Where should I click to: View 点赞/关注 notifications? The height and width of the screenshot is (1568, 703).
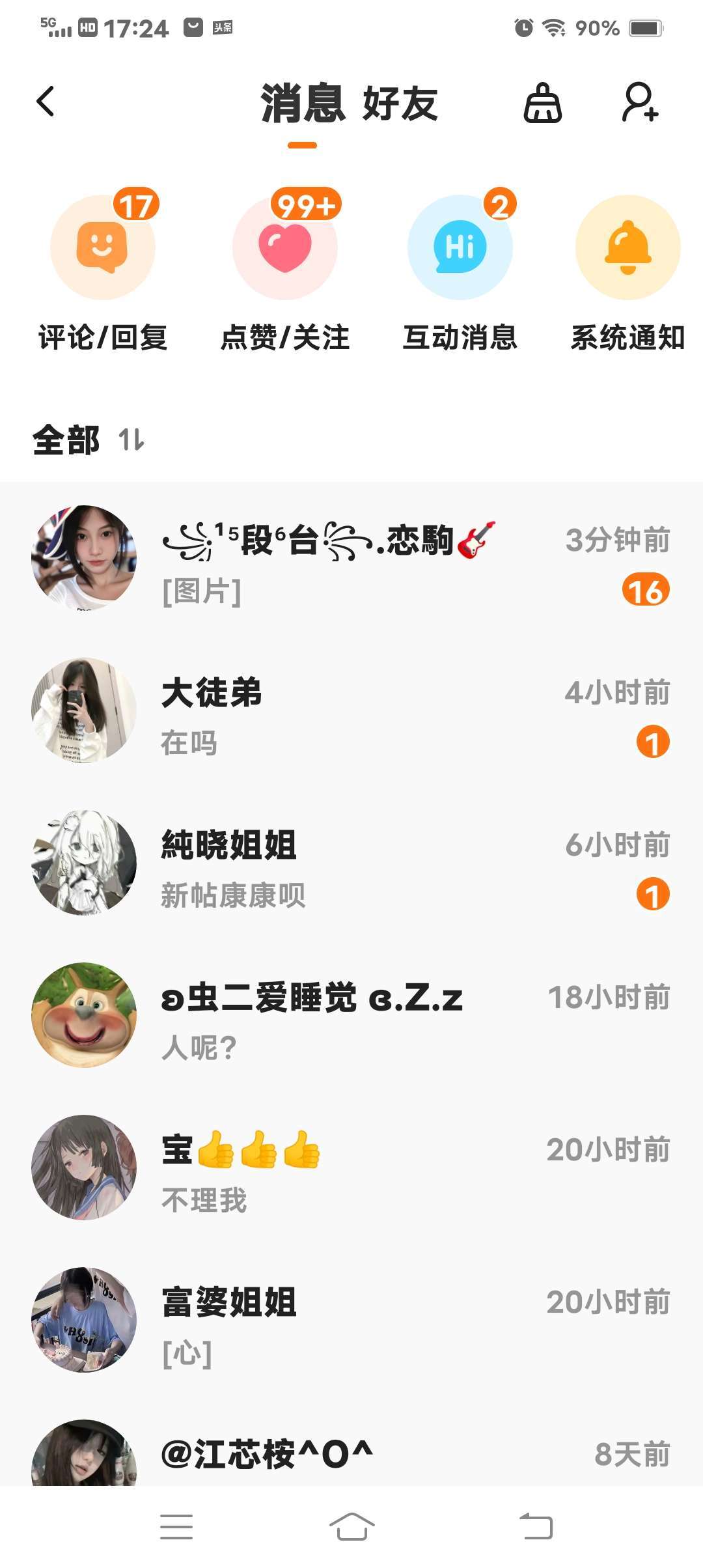(x=285, y=249)
